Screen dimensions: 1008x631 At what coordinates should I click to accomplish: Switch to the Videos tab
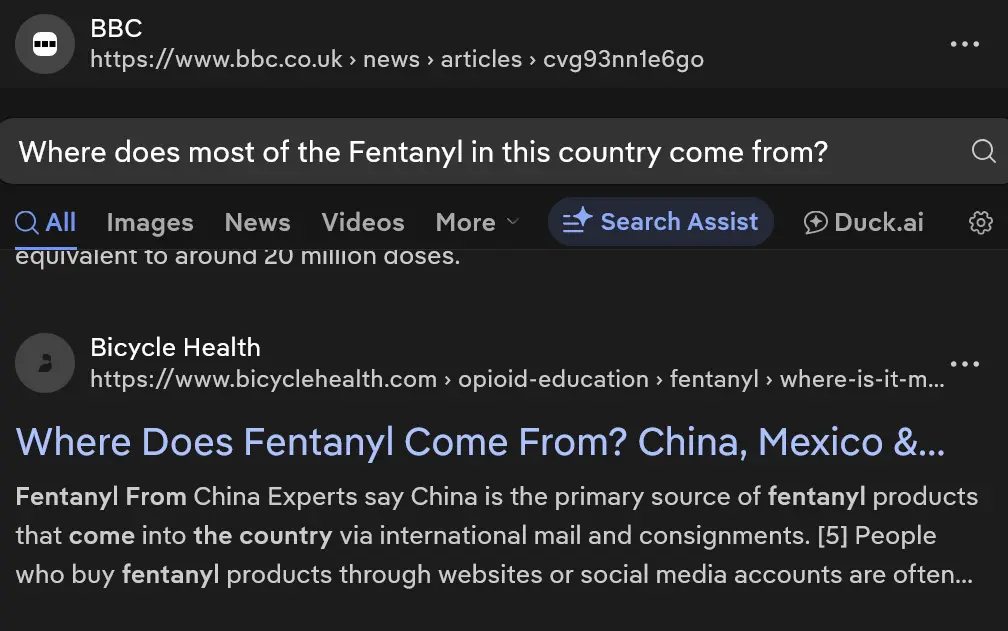tap(363, 222)
